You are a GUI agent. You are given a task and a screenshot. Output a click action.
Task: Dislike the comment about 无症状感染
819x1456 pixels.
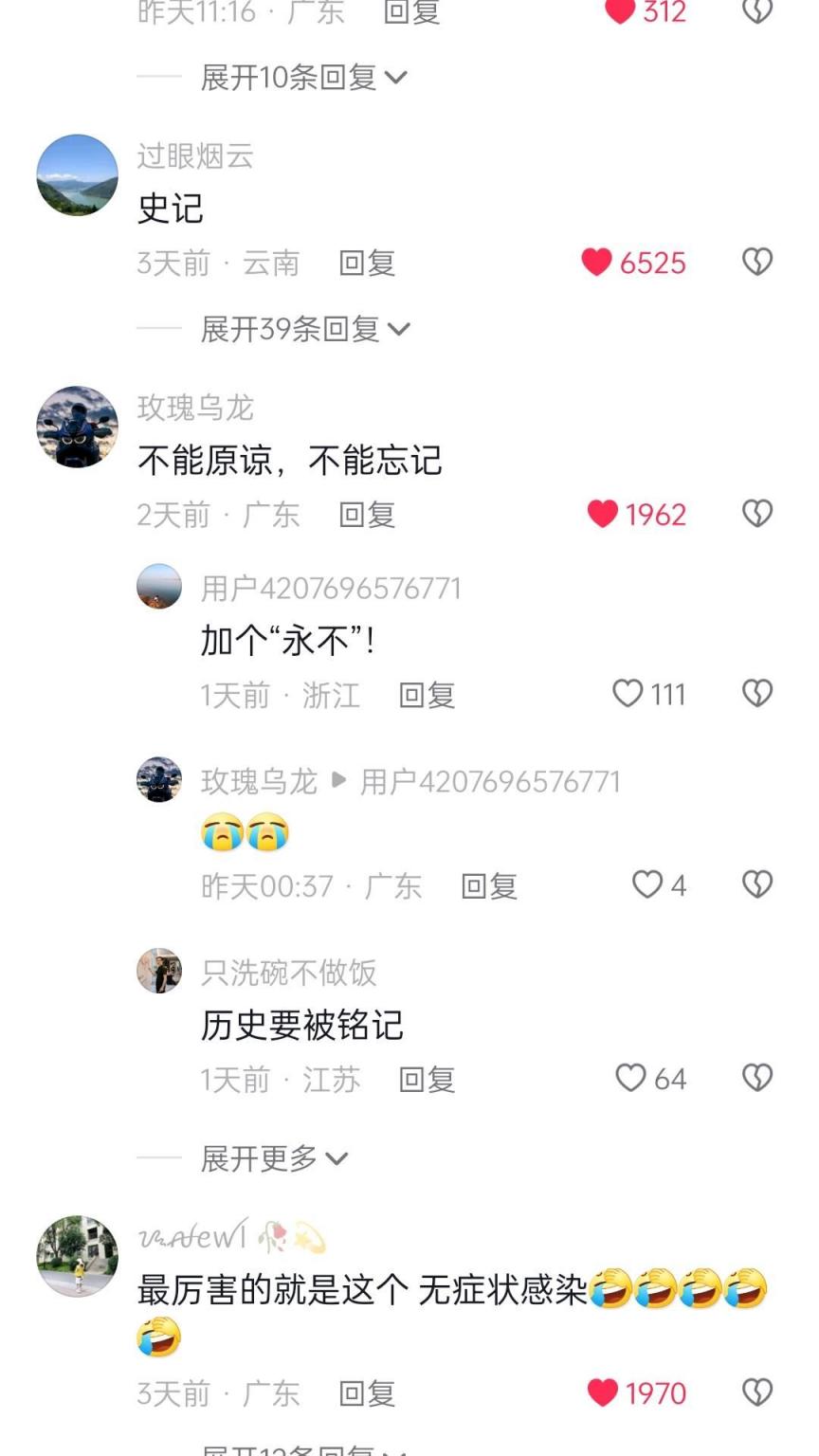click(756, 1392)
